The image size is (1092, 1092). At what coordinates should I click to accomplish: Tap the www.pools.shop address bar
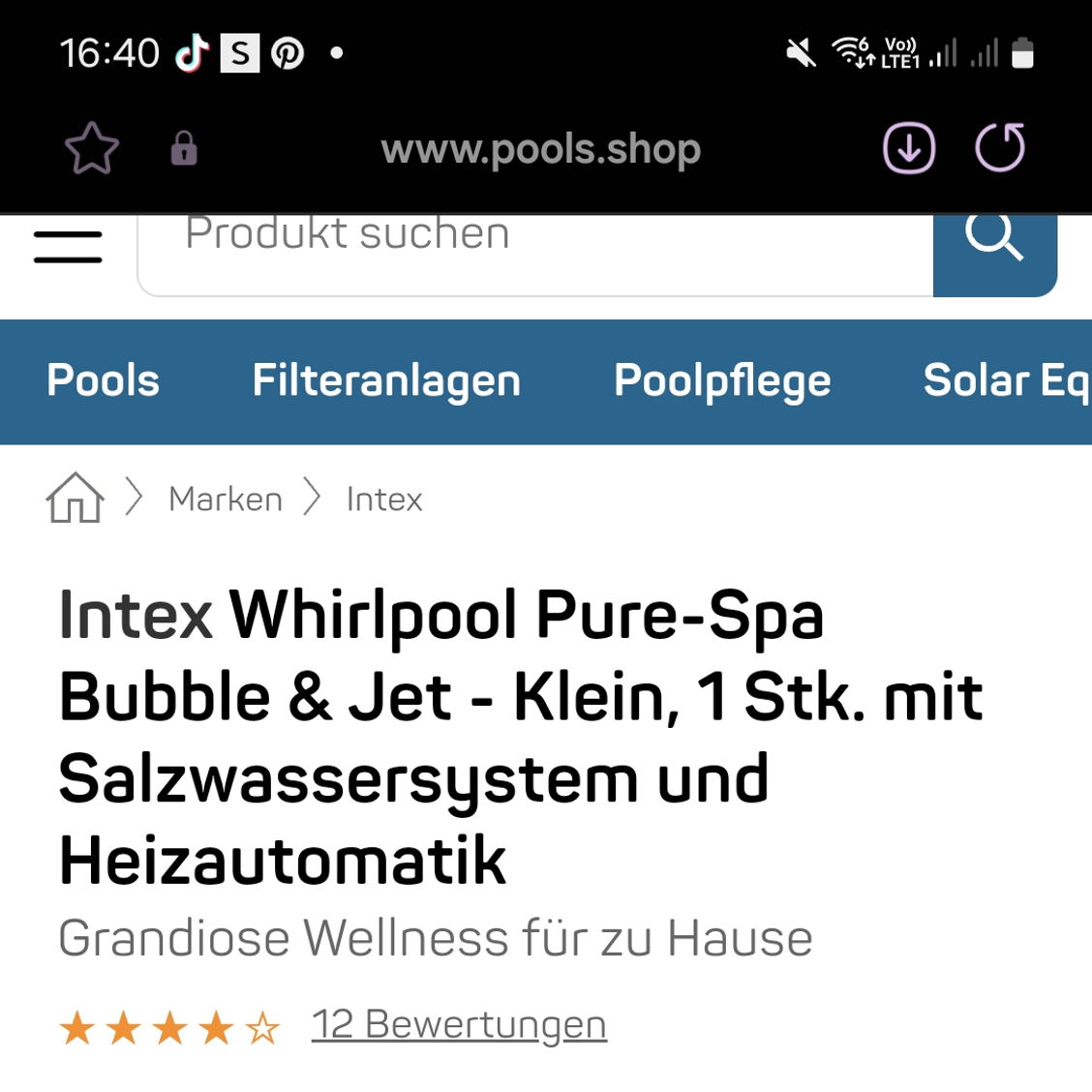tap(540, 149)
